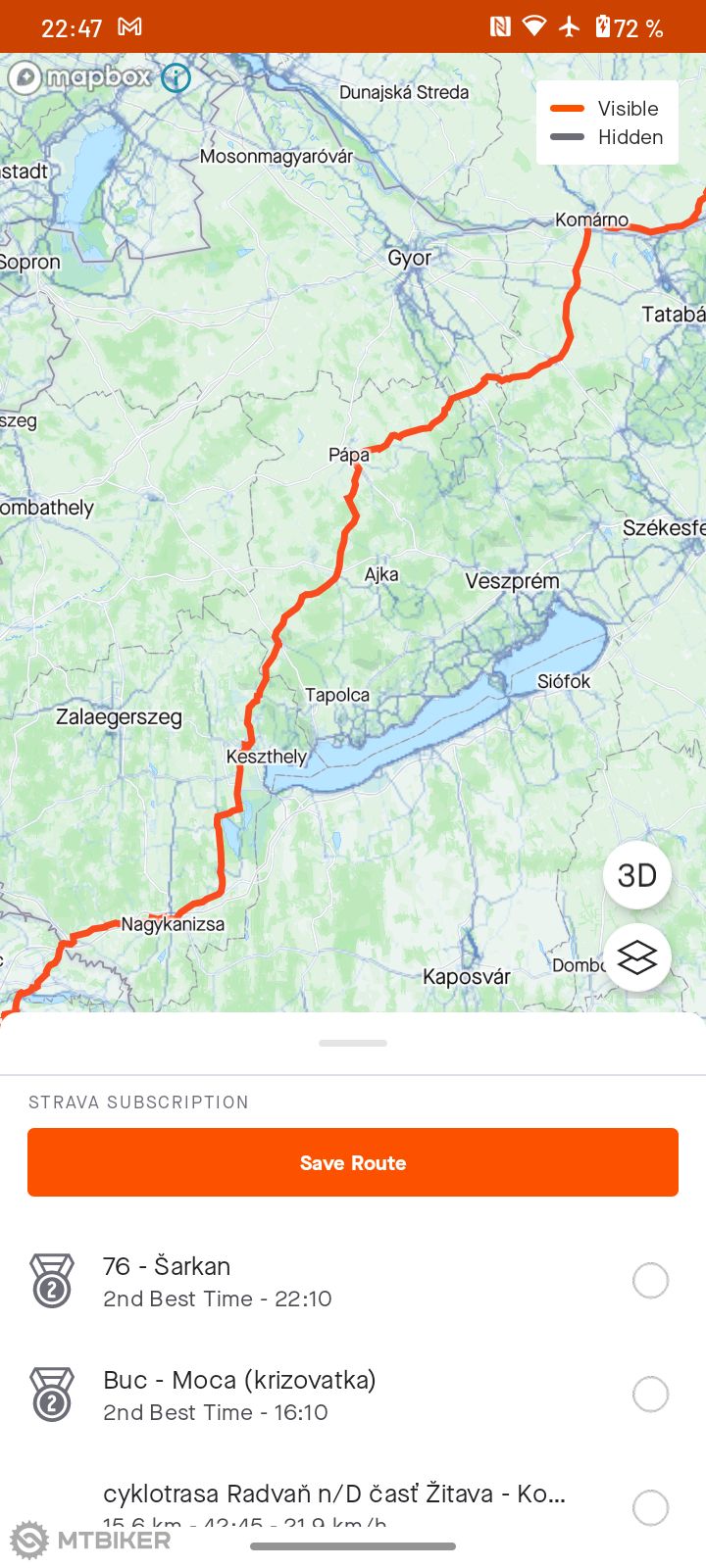The height and width of the screenshot is (1568, 706).
Task: Switch map to 3D view
Action: 637,874
